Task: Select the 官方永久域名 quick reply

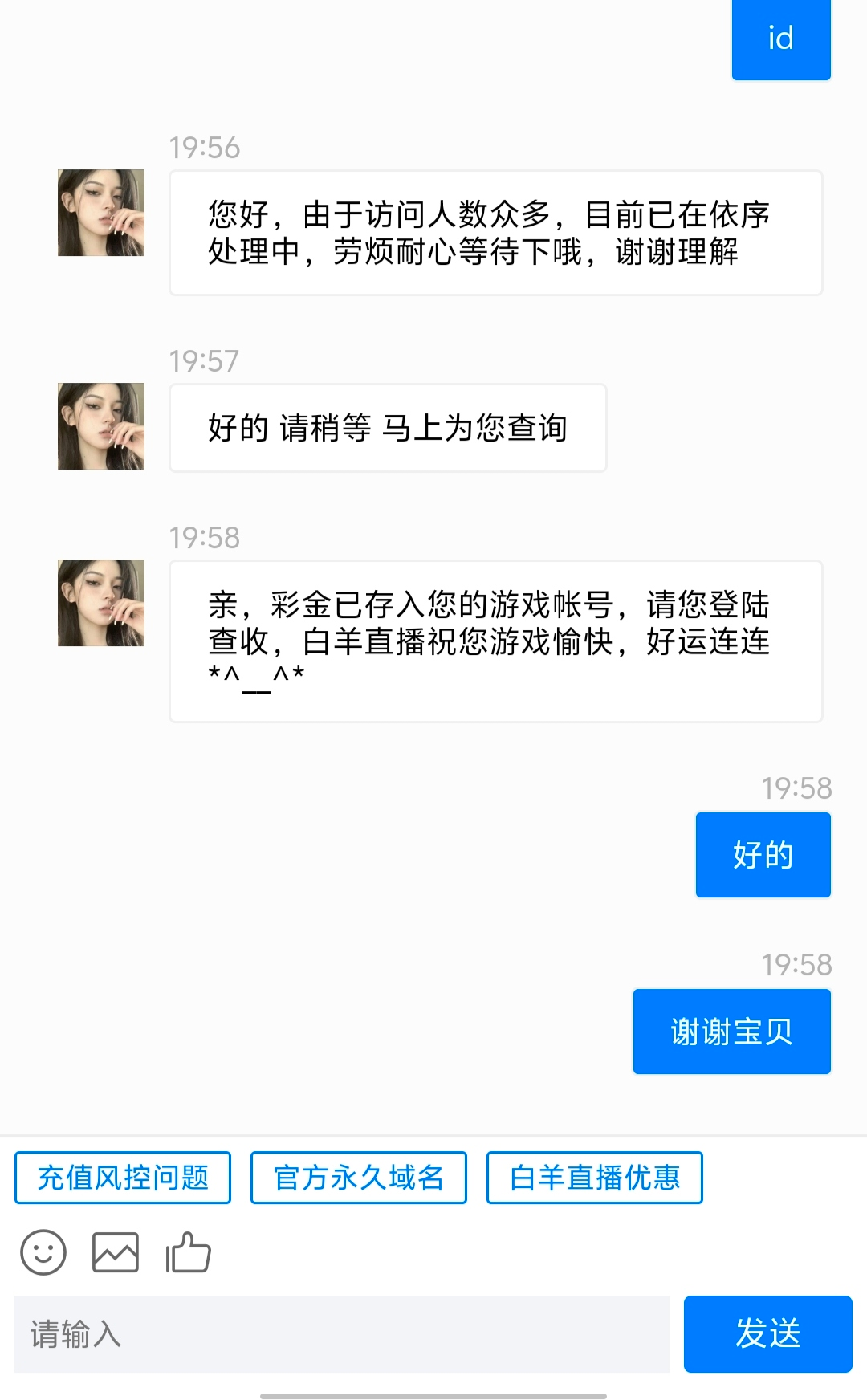Action: 358,1178
